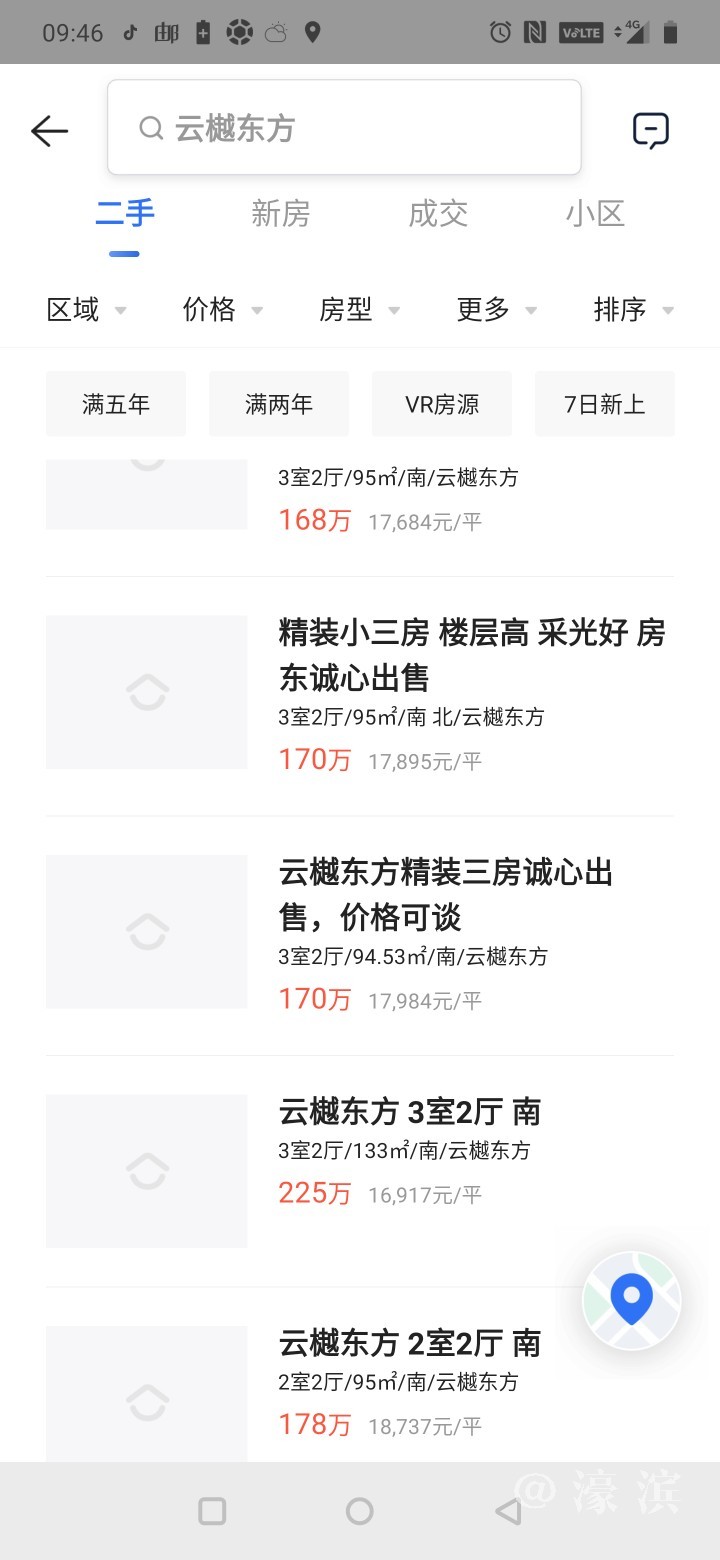Select the 二手 tab
The height and width of the screenshot is (1560, 720).
[x=125, y=213]
